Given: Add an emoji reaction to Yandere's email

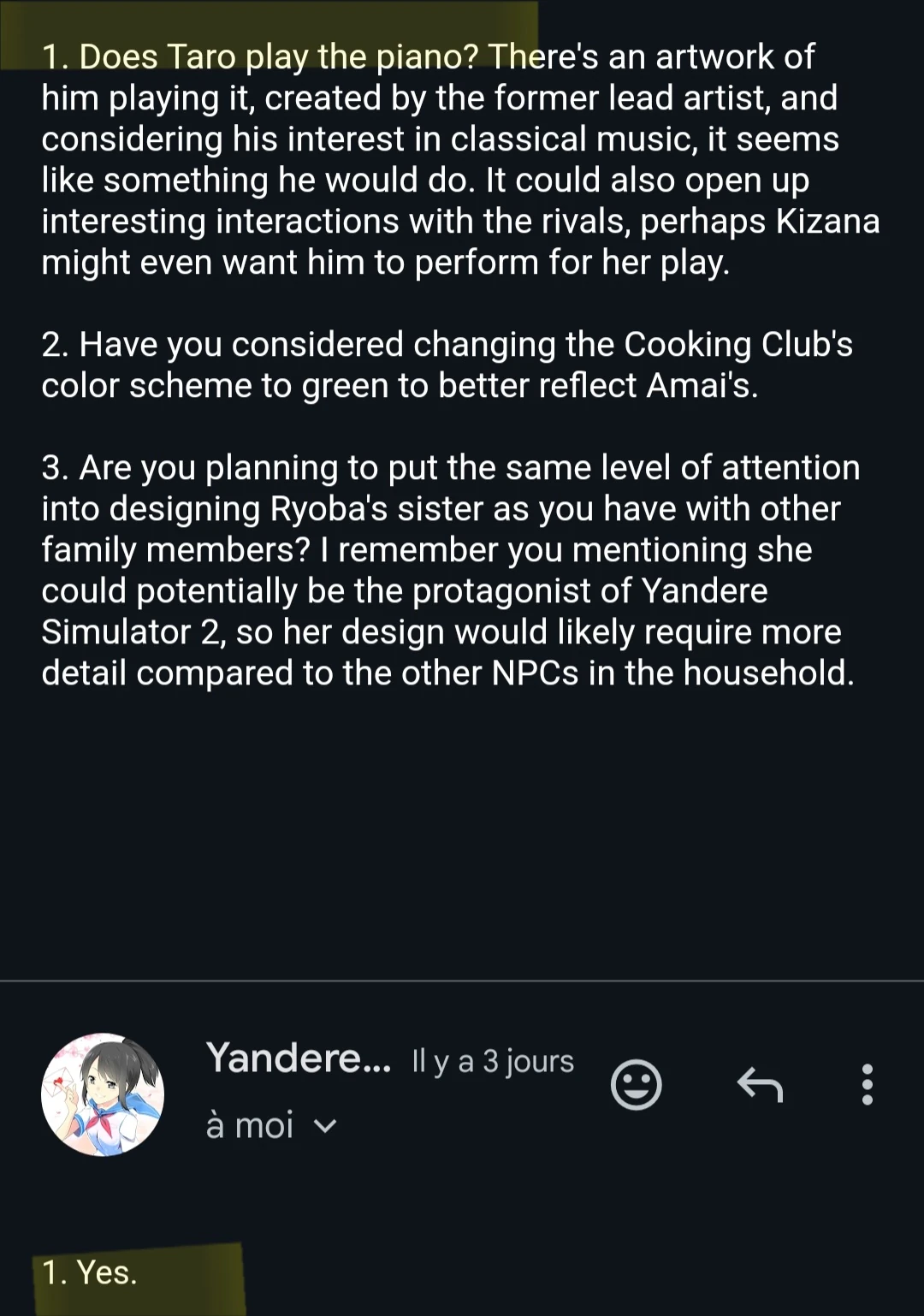Looking at the screenshot, I should click(x=636, y=1085).
